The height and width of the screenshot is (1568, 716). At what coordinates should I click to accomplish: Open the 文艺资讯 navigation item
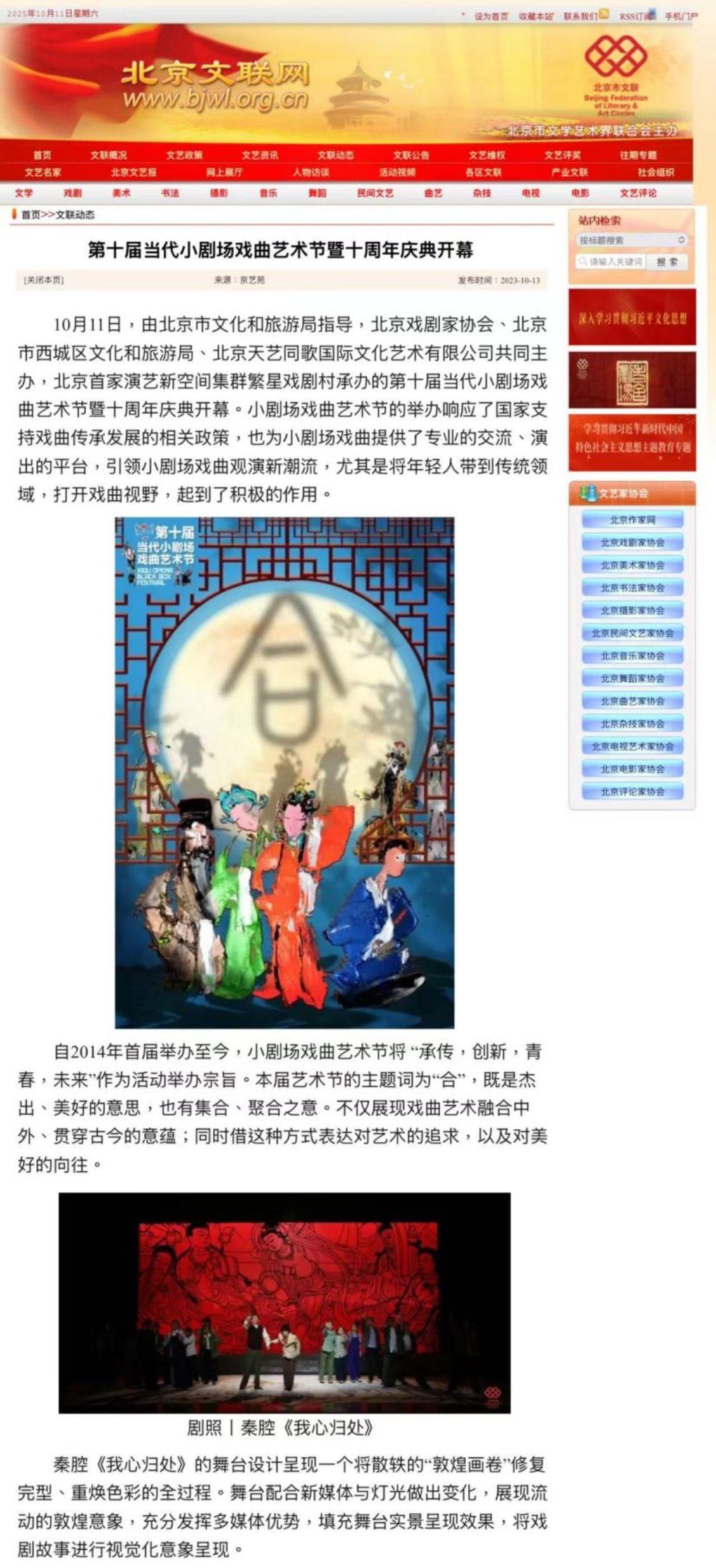259,155
